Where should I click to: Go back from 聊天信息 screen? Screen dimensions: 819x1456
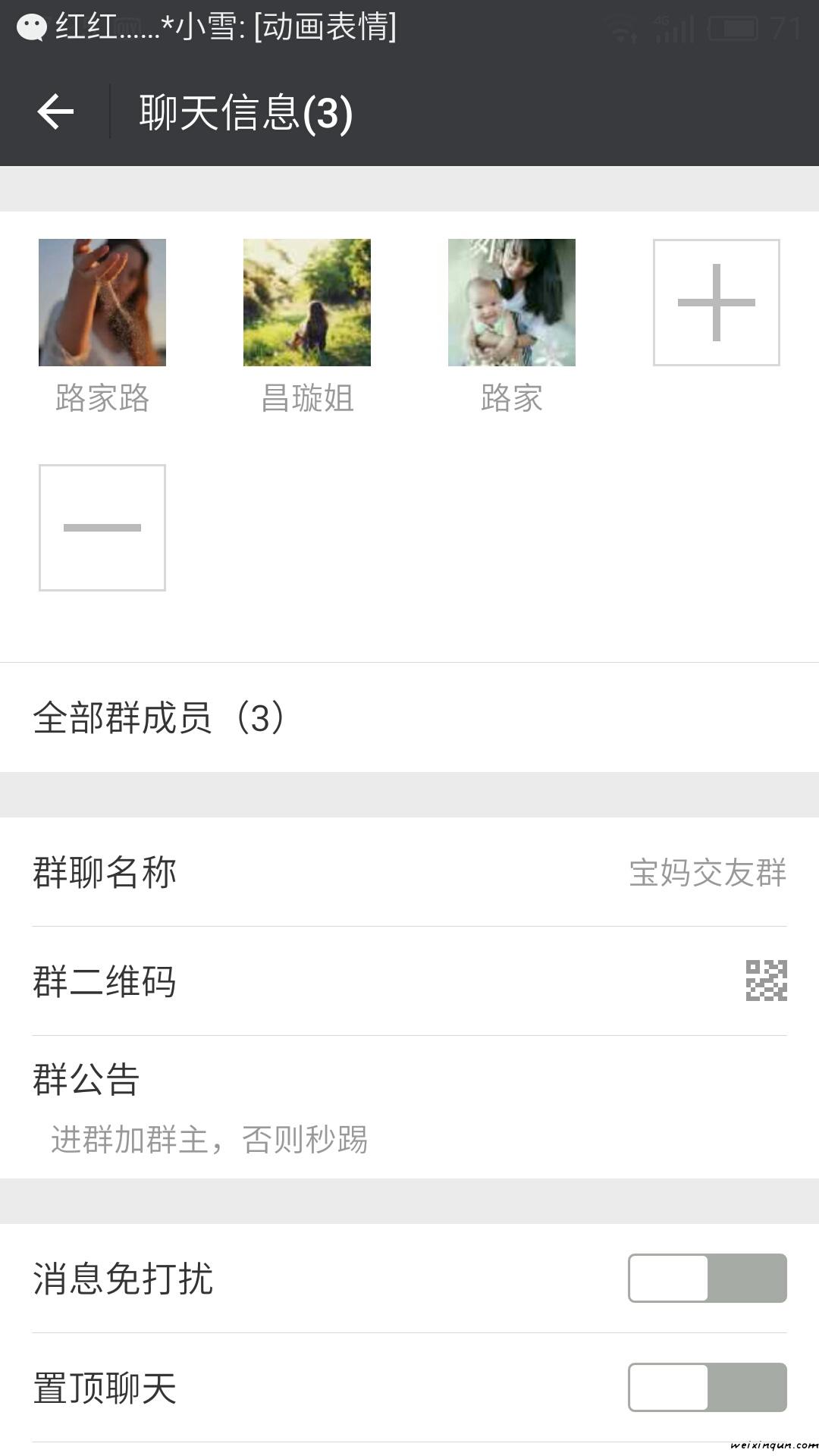[55, 112]
